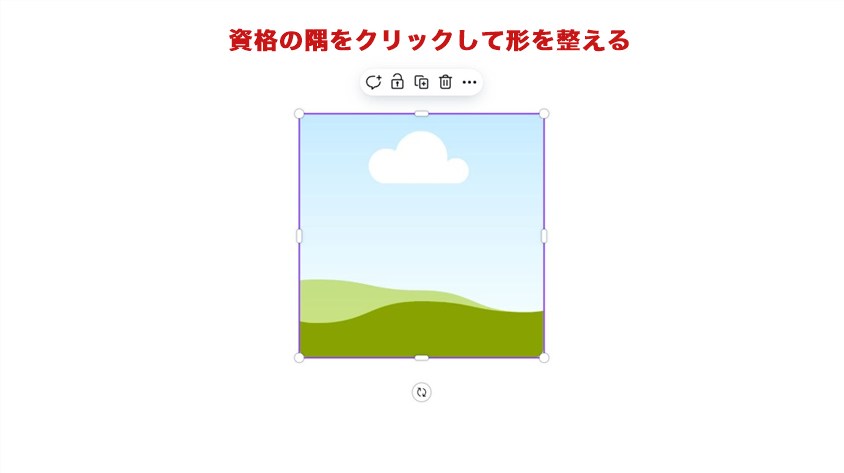Screen dimensions: 844x473
Task: Delete the selected image with trash icon
Action: (446, 82)
